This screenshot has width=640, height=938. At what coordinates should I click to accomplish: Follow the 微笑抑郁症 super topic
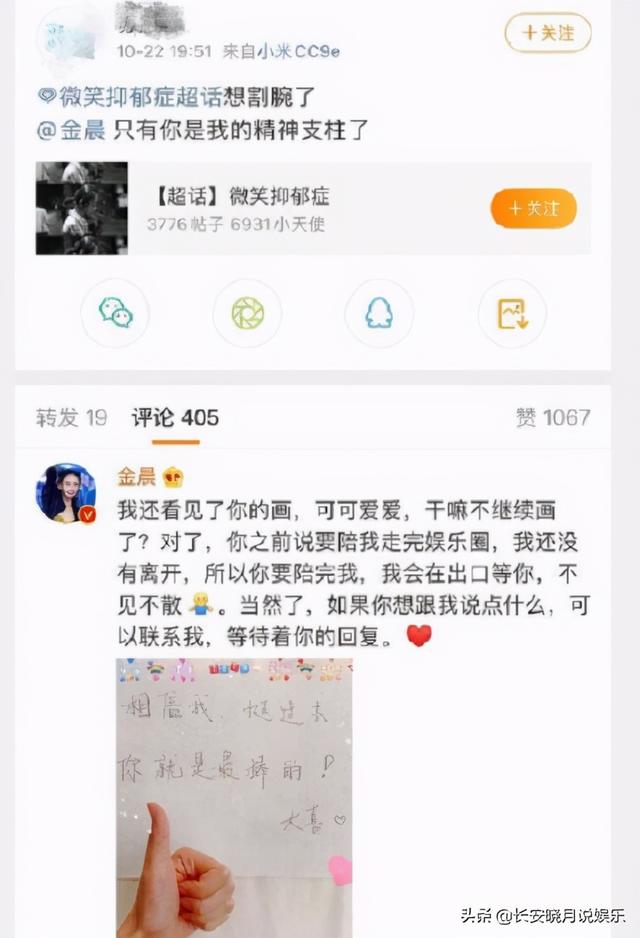(533, 208)
